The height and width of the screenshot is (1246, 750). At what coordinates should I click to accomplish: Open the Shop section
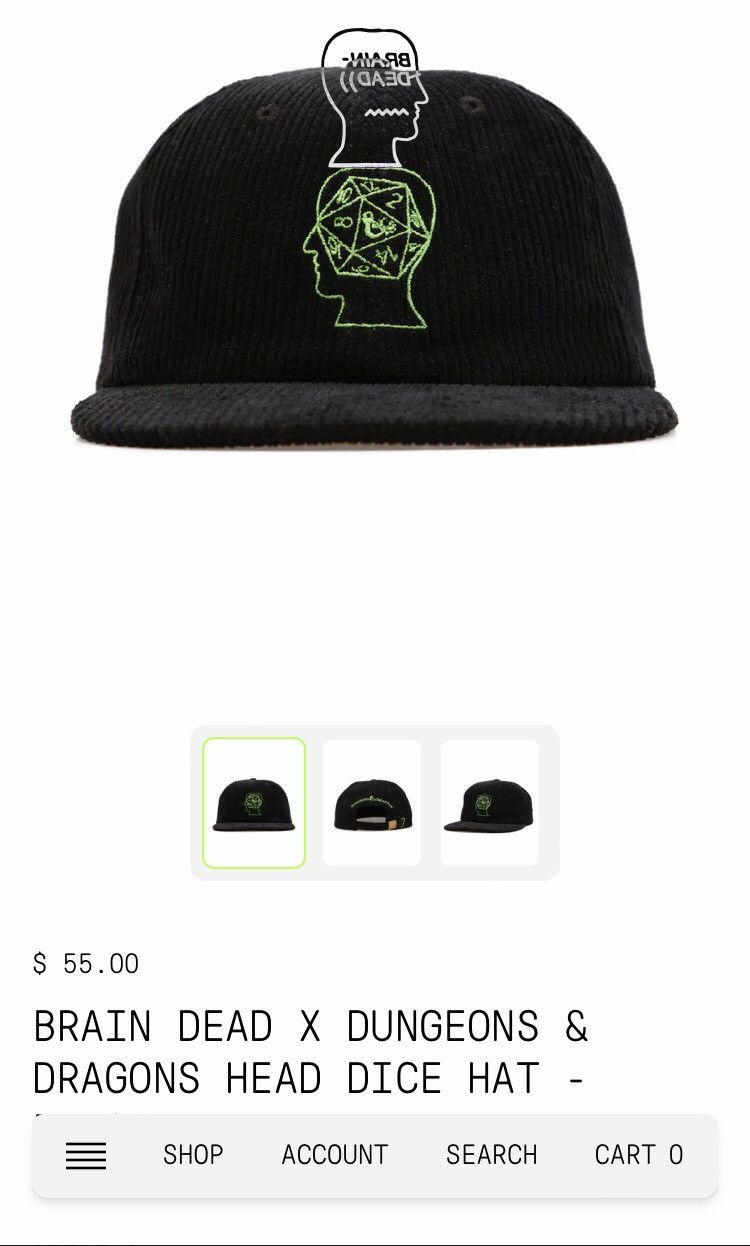192,1155
